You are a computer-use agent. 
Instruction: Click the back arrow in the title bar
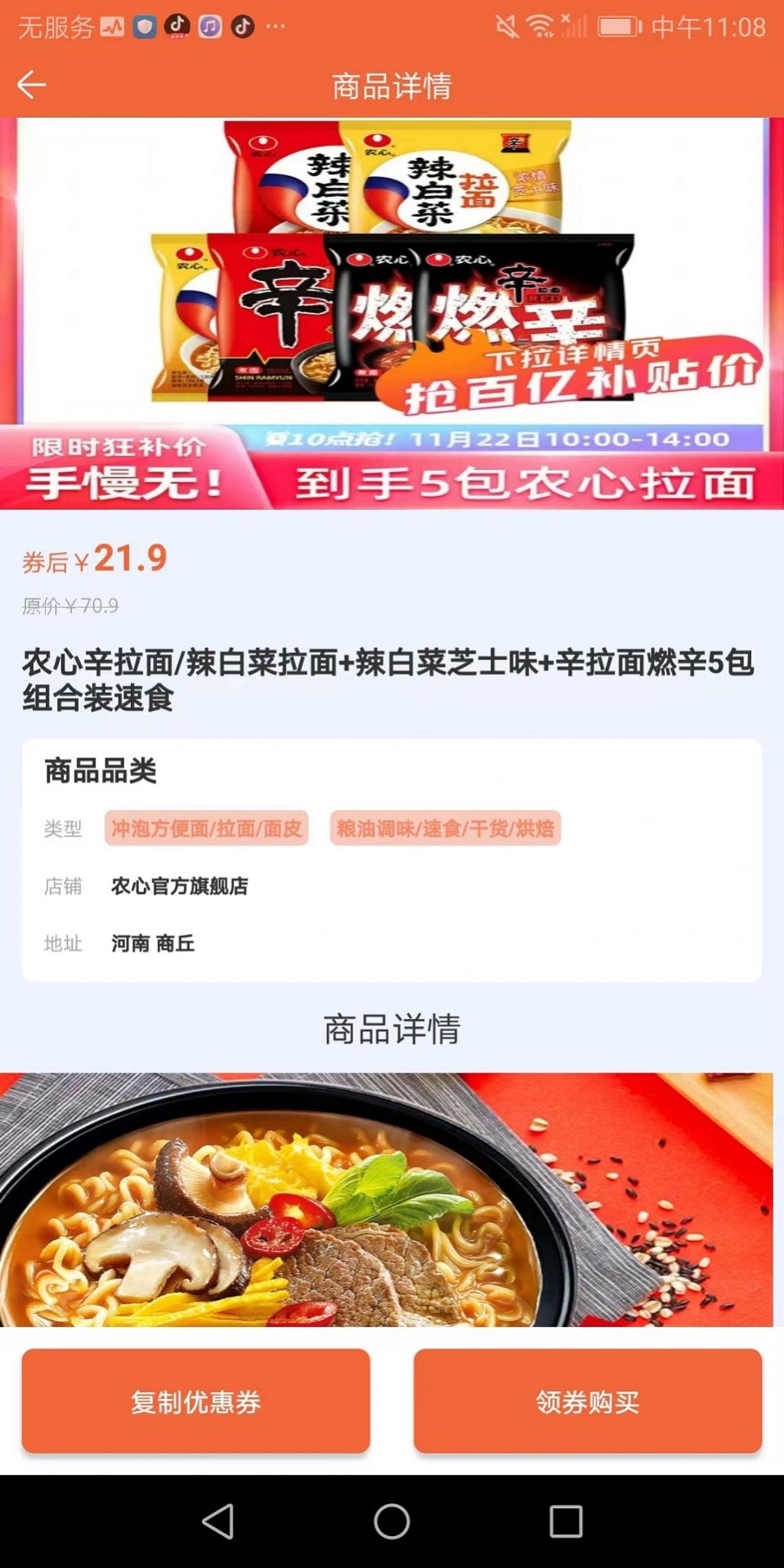point(29,83)
